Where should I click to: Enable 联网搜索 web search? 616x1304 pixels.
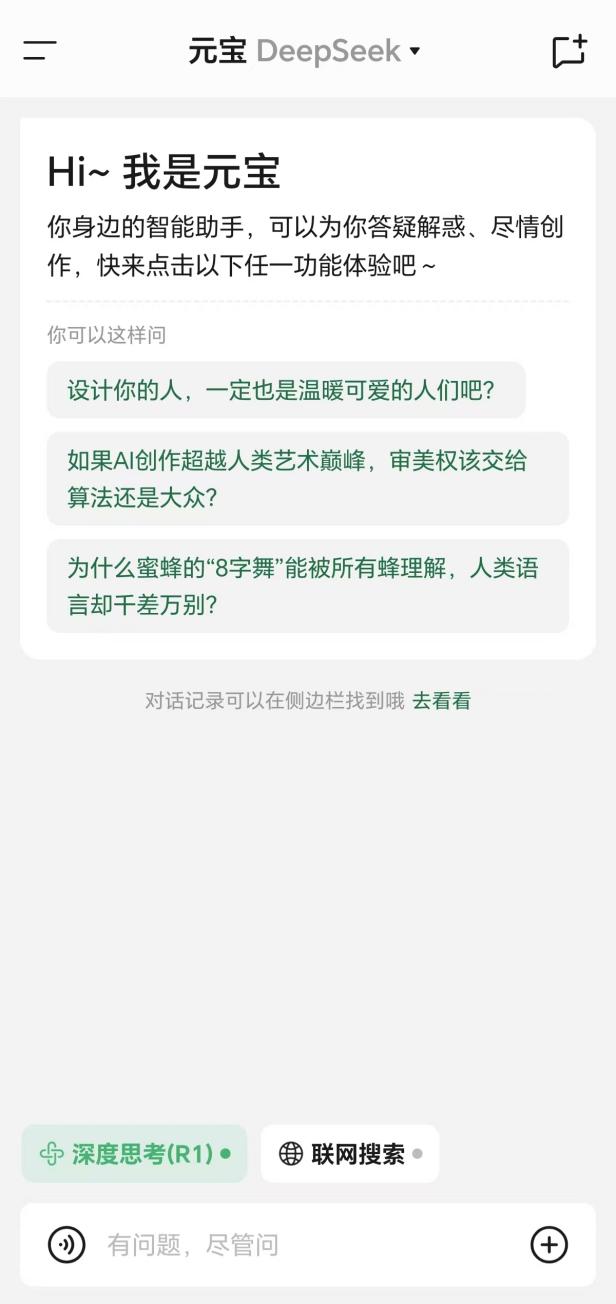[350, 1154]
